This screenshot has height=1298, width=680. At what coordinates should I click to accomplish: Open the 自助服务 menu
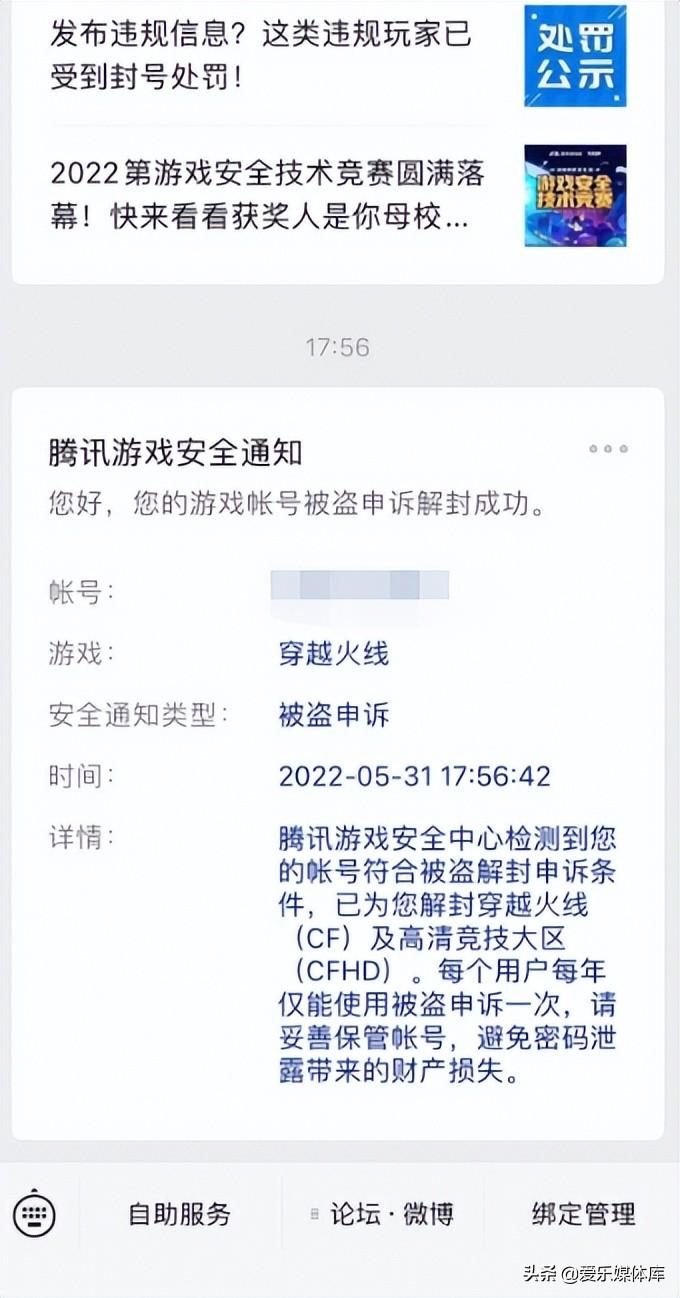[x=180, y=1215]
